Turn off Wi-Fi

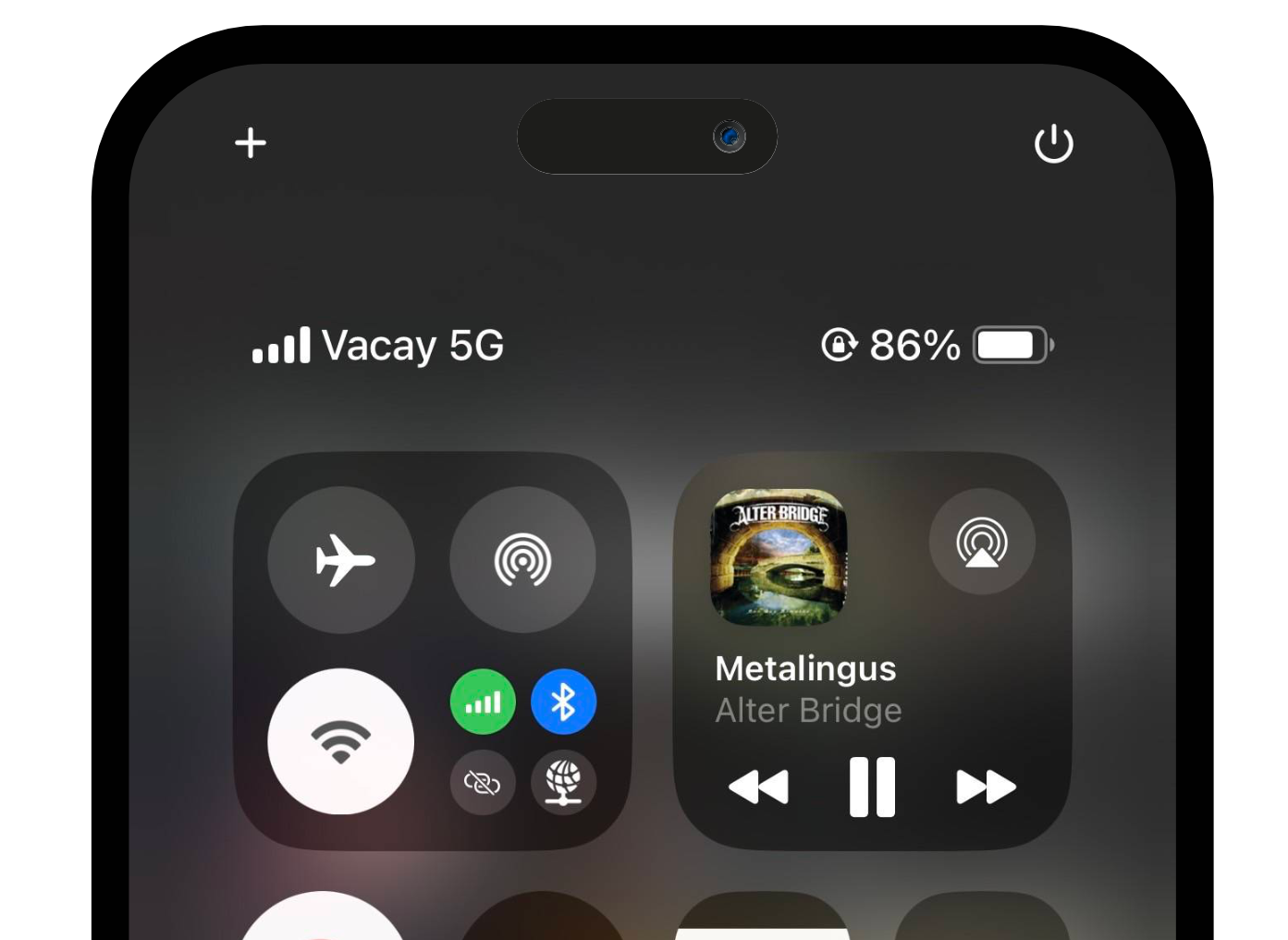(x=341, y=741)
